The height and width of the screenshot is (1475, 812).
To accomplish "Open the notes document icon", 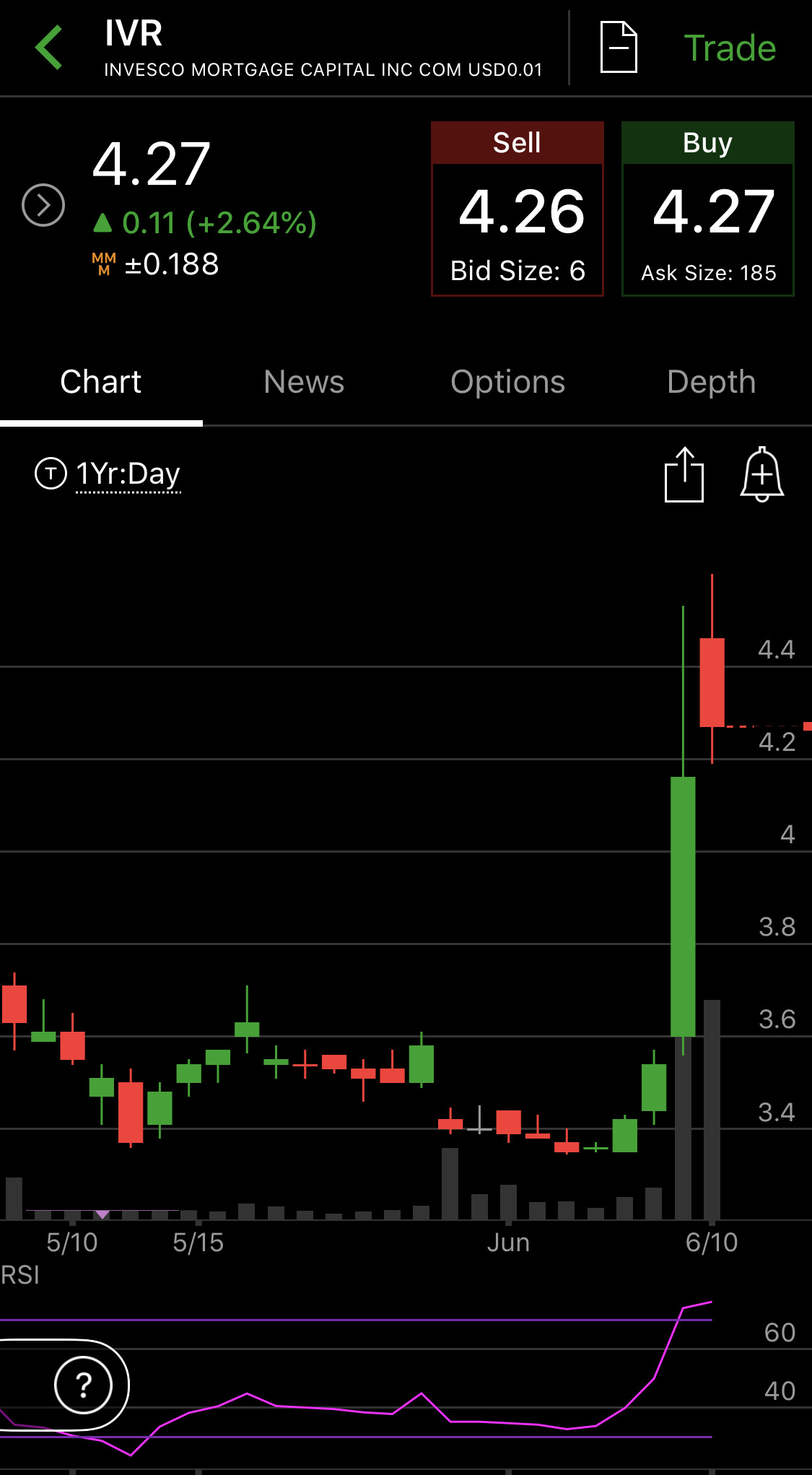I will [619, 48].
